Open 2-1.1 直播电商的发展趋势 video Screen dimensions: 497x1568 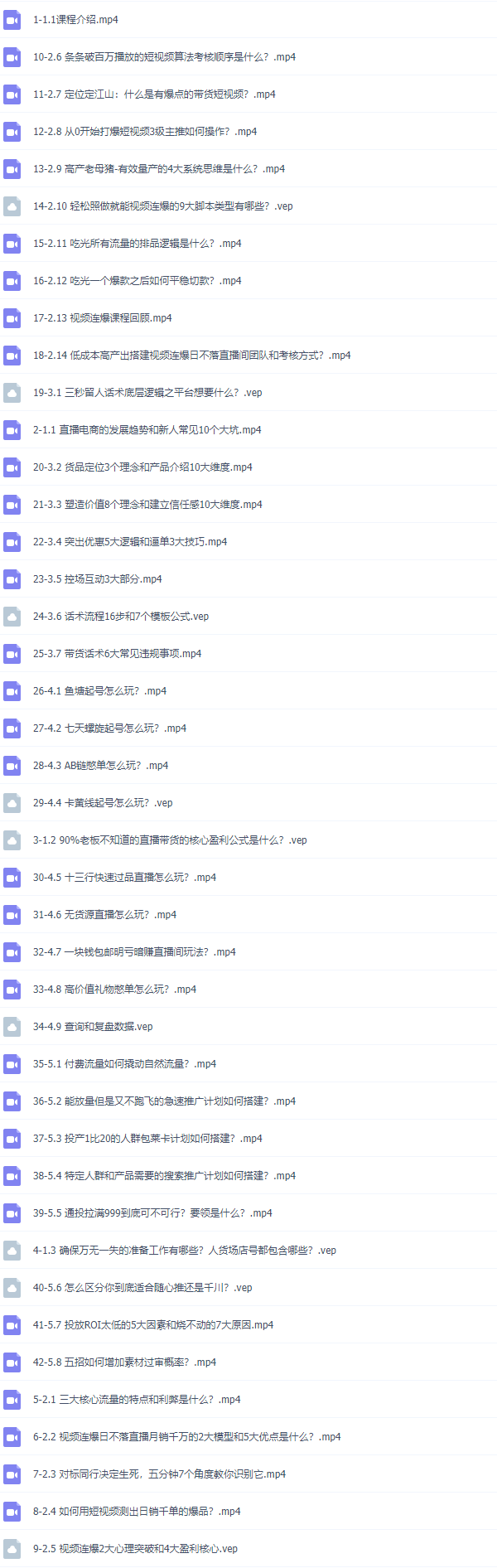(x=147, y=430)
